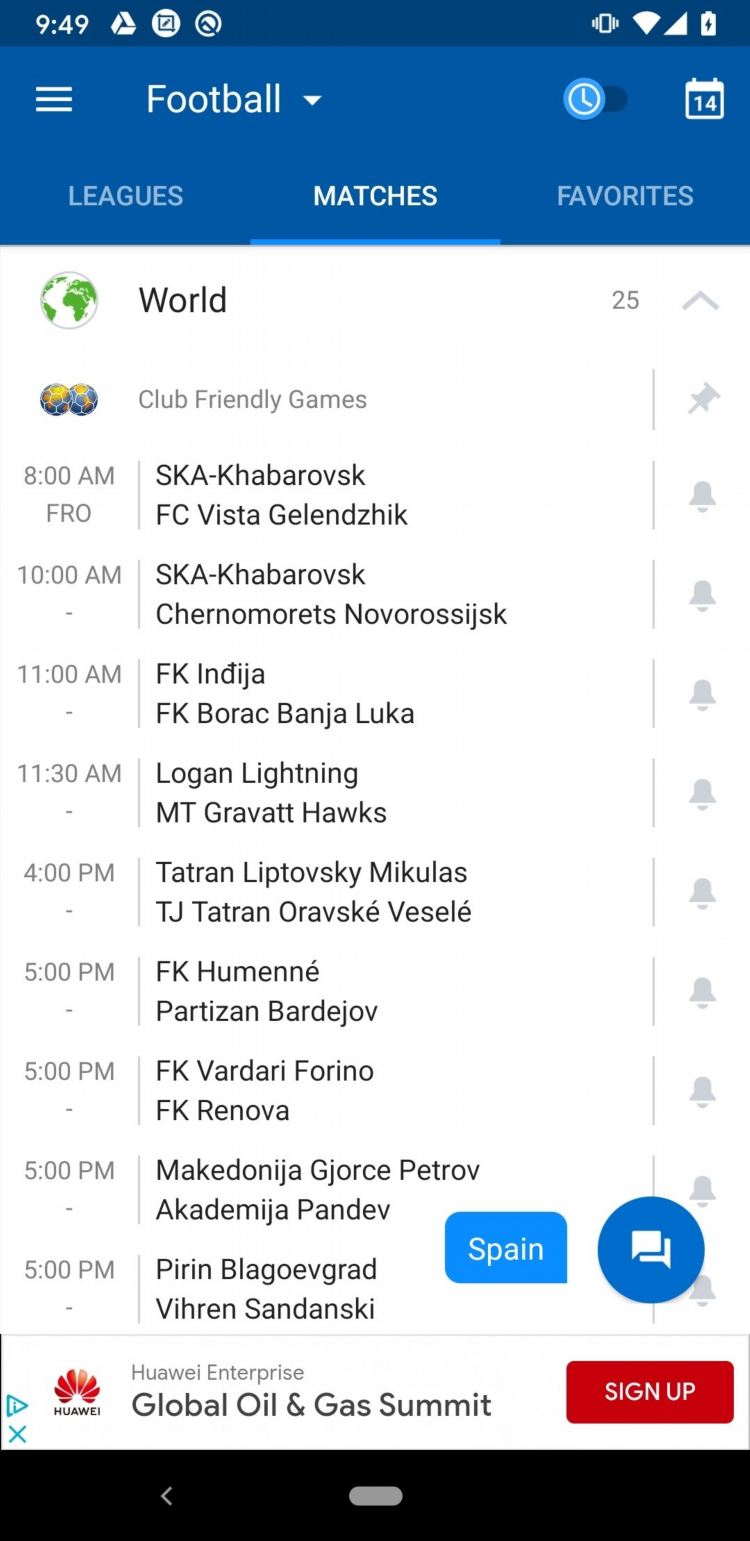This screenshot has height=1541, width=750.
Task: Pin the Club Friendly Games league
Action: click(x=704, y=399)
